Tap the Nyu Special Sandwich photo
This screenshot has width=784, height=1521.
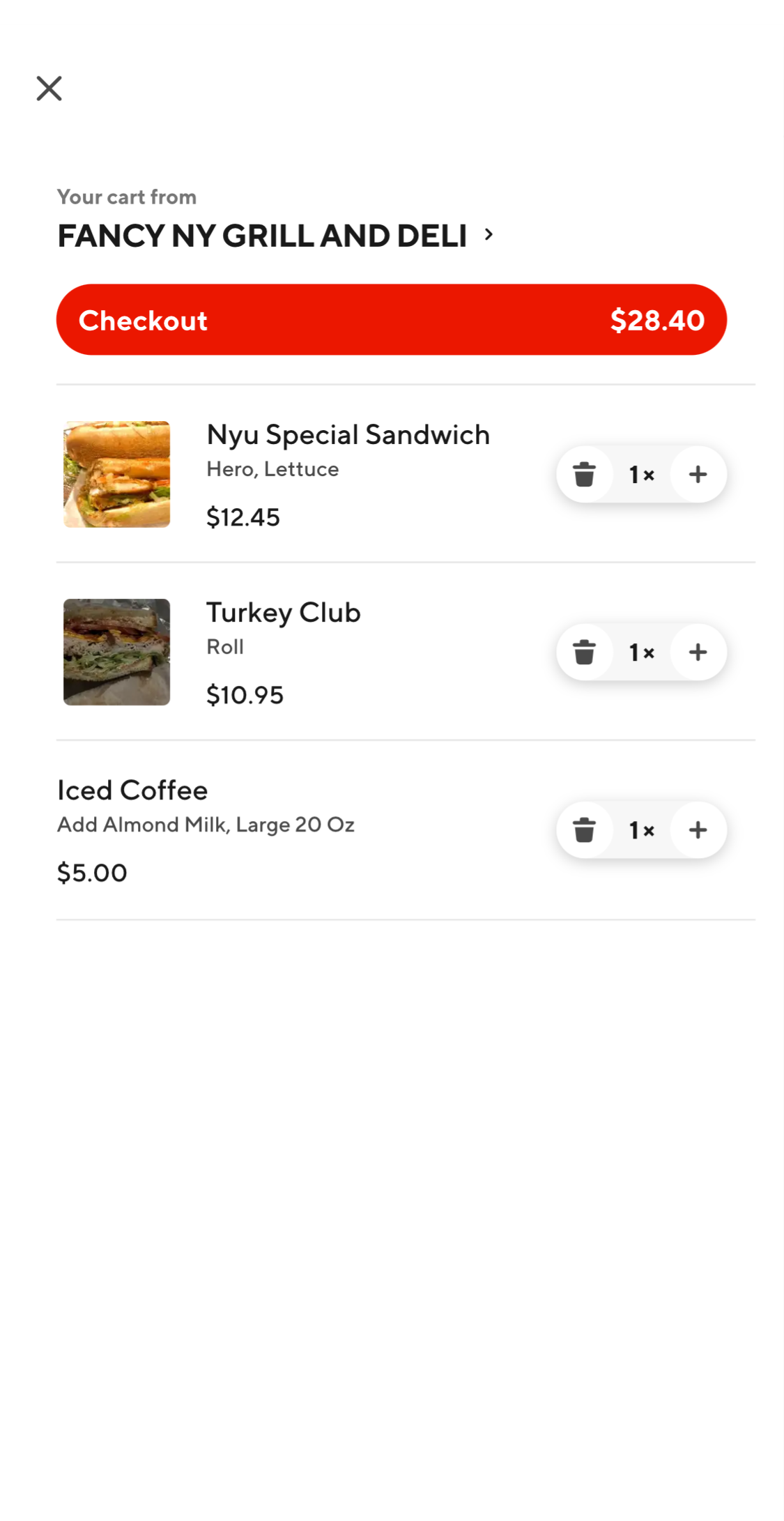click(x=116, y=474)
